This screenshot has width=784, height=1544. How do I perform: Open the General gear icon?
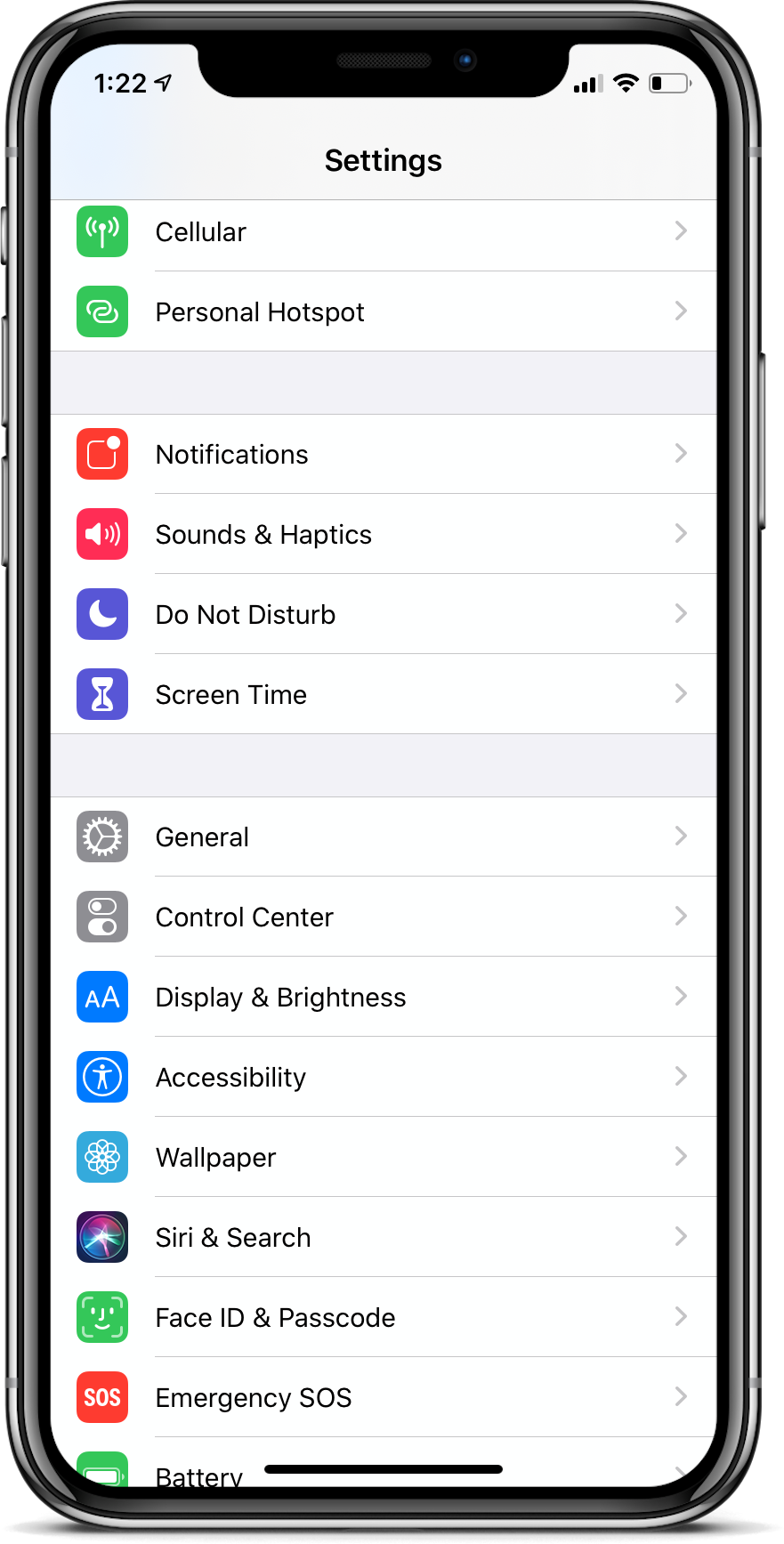(101, 837)
